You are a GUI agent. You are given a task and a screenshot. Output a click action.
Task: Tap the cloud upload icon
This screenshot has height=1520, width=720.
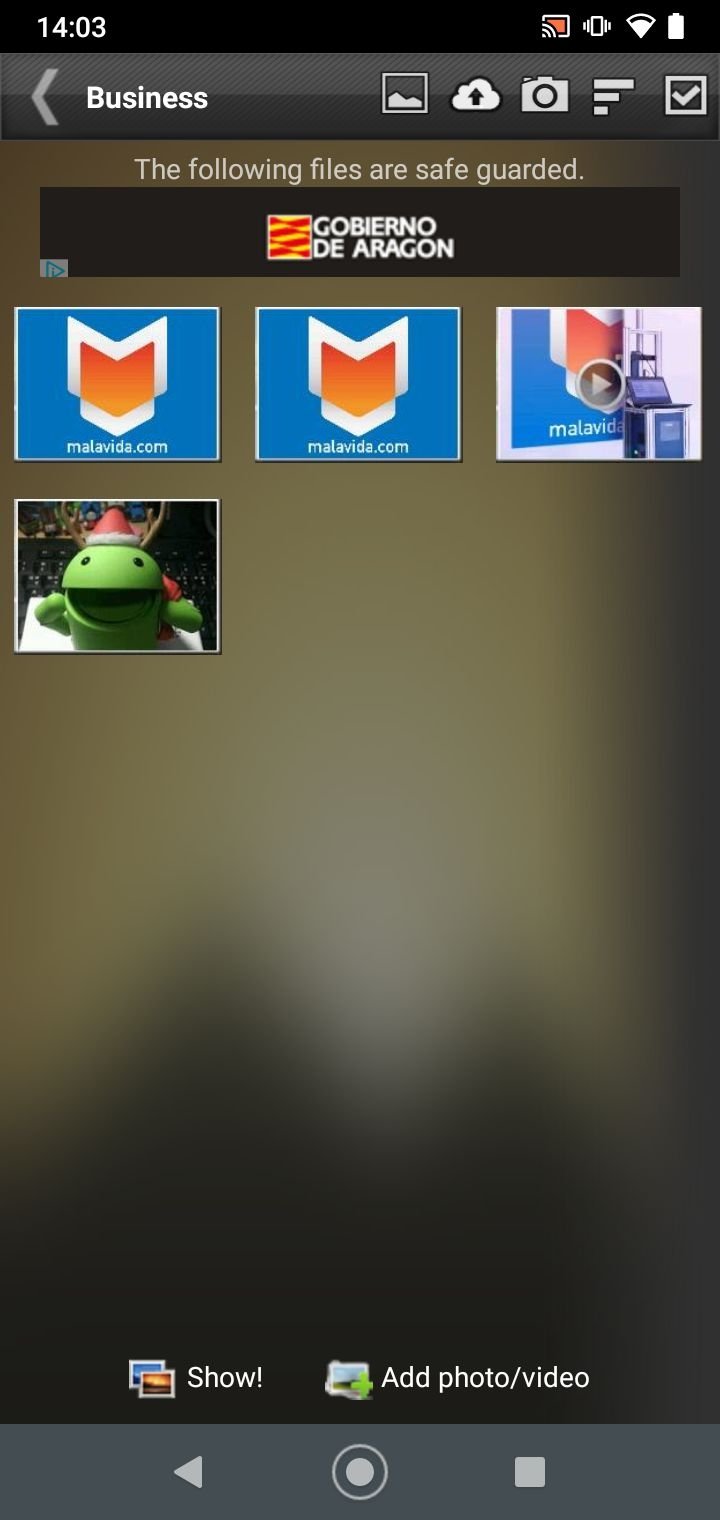click(x=476, y=95)
